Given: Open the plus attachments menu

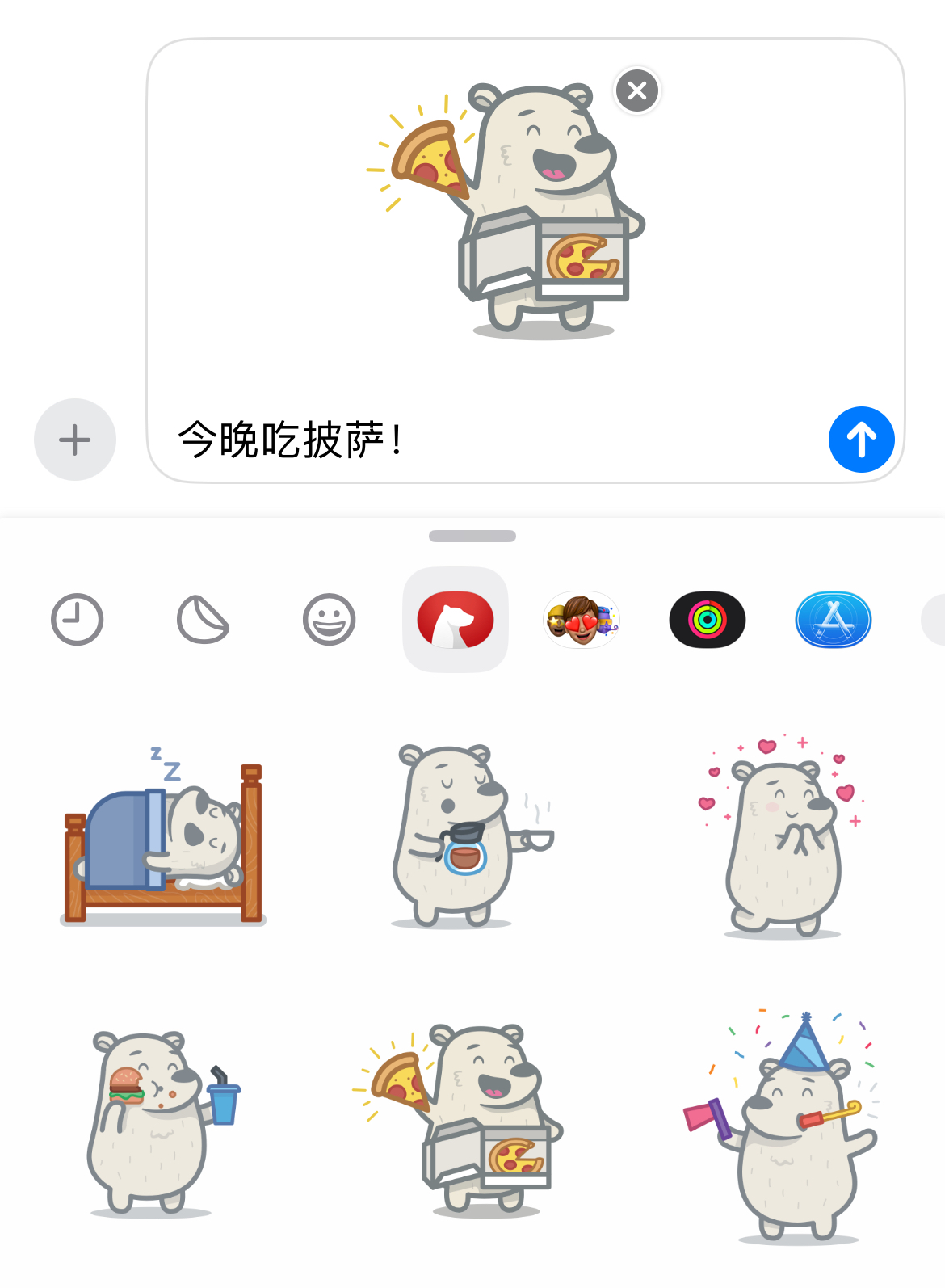Looking at the screenshot, I should (75, 440).
